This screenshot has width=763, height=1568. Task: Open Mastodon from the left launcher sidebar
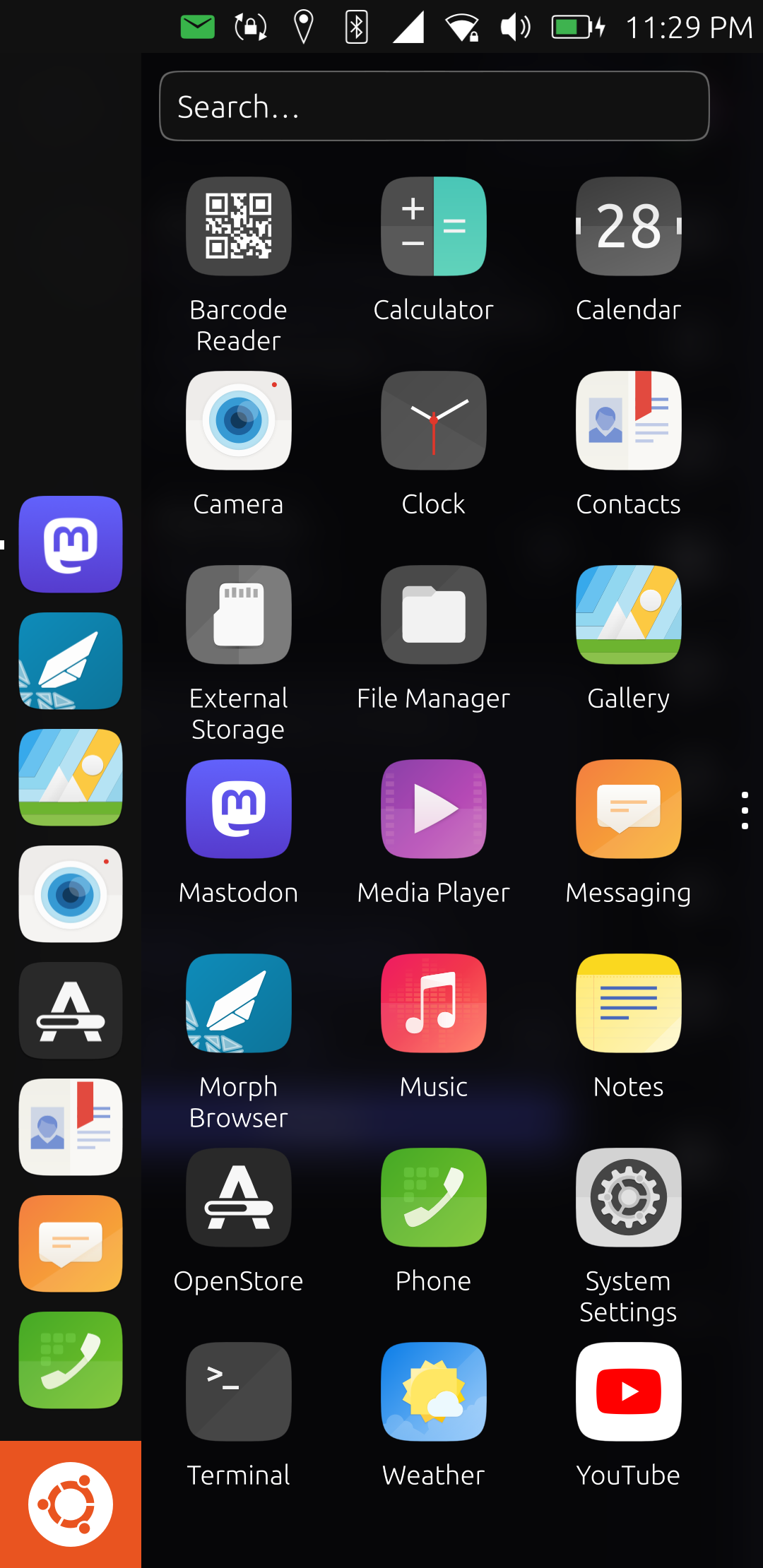pyautogui.click(x=71, y=544)
